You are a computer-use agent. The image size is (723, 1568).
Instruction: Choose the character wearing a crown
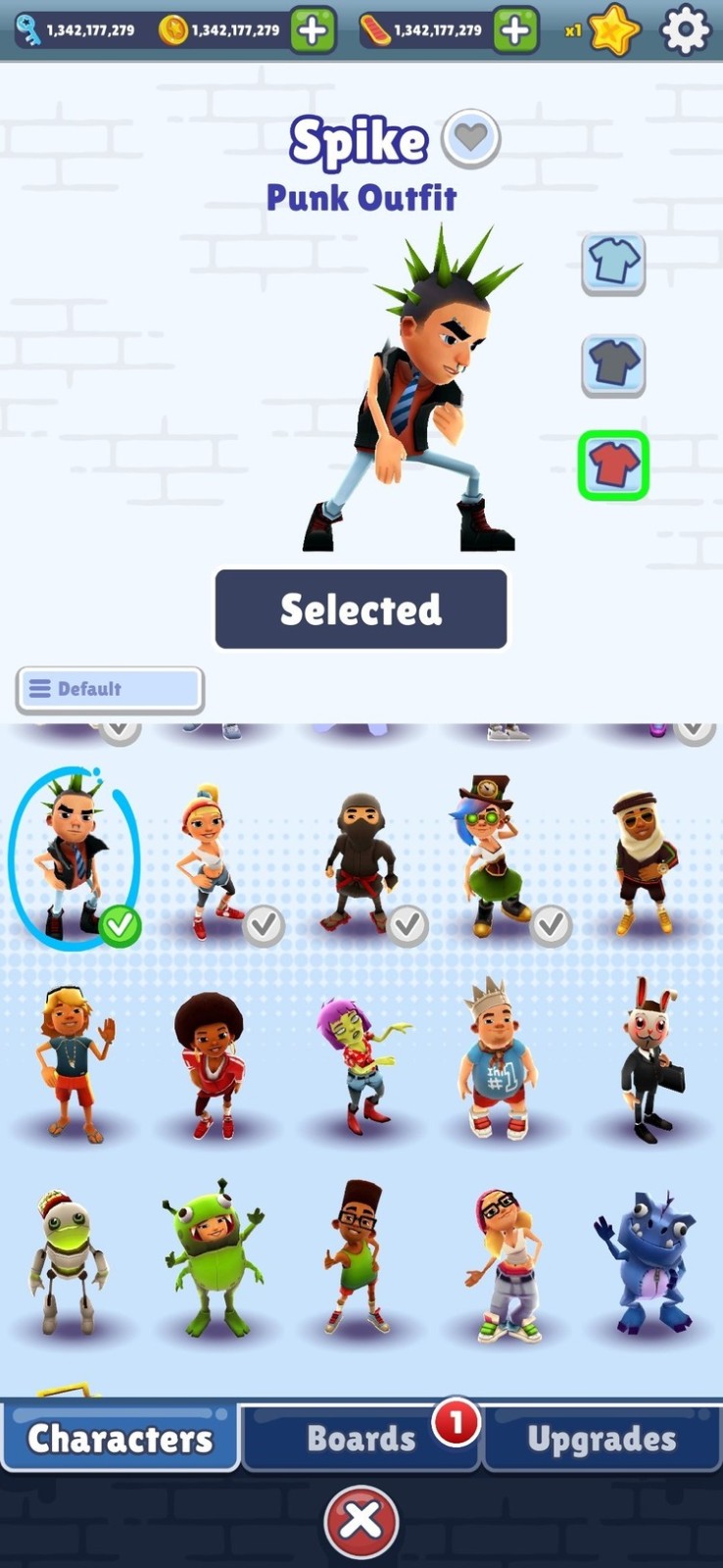(498, 1058)
